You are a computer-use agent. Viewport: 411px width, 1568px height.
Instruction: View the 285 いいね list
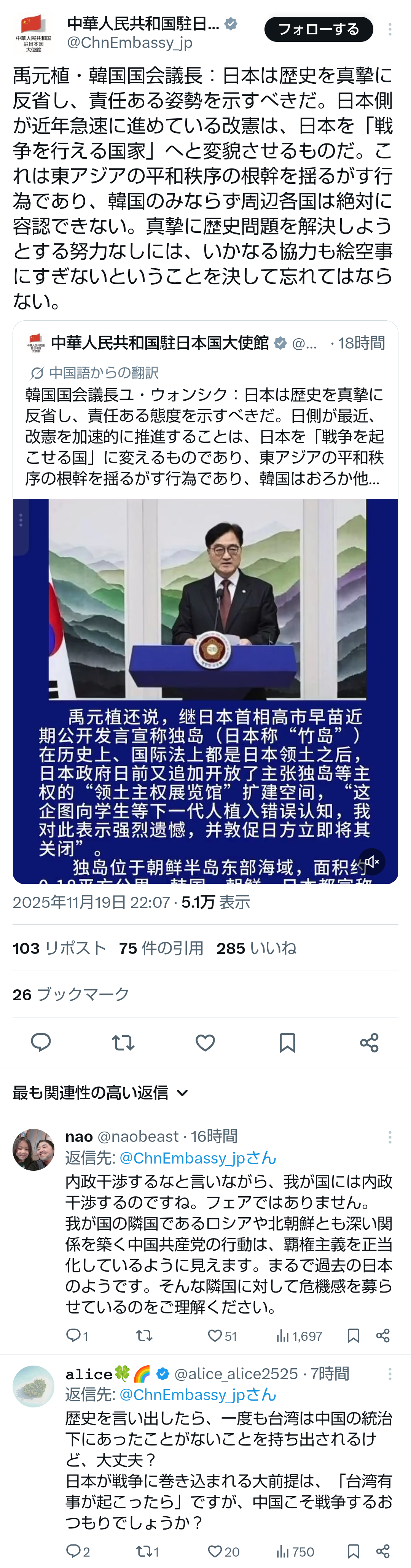coord(256,948)
